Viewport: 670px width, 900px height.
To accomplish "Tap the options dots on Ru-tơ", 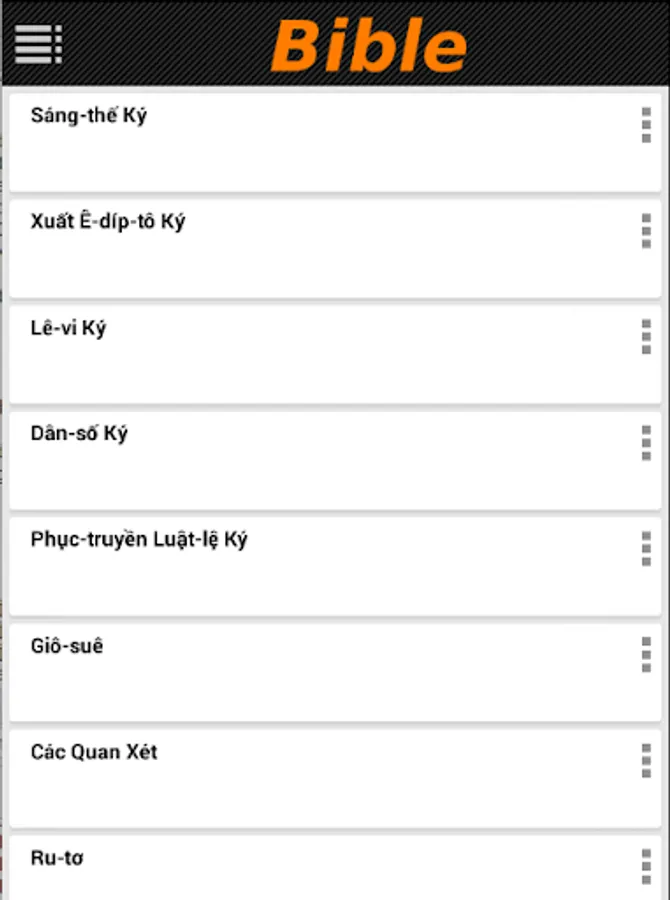I will (x=646, y=866).
